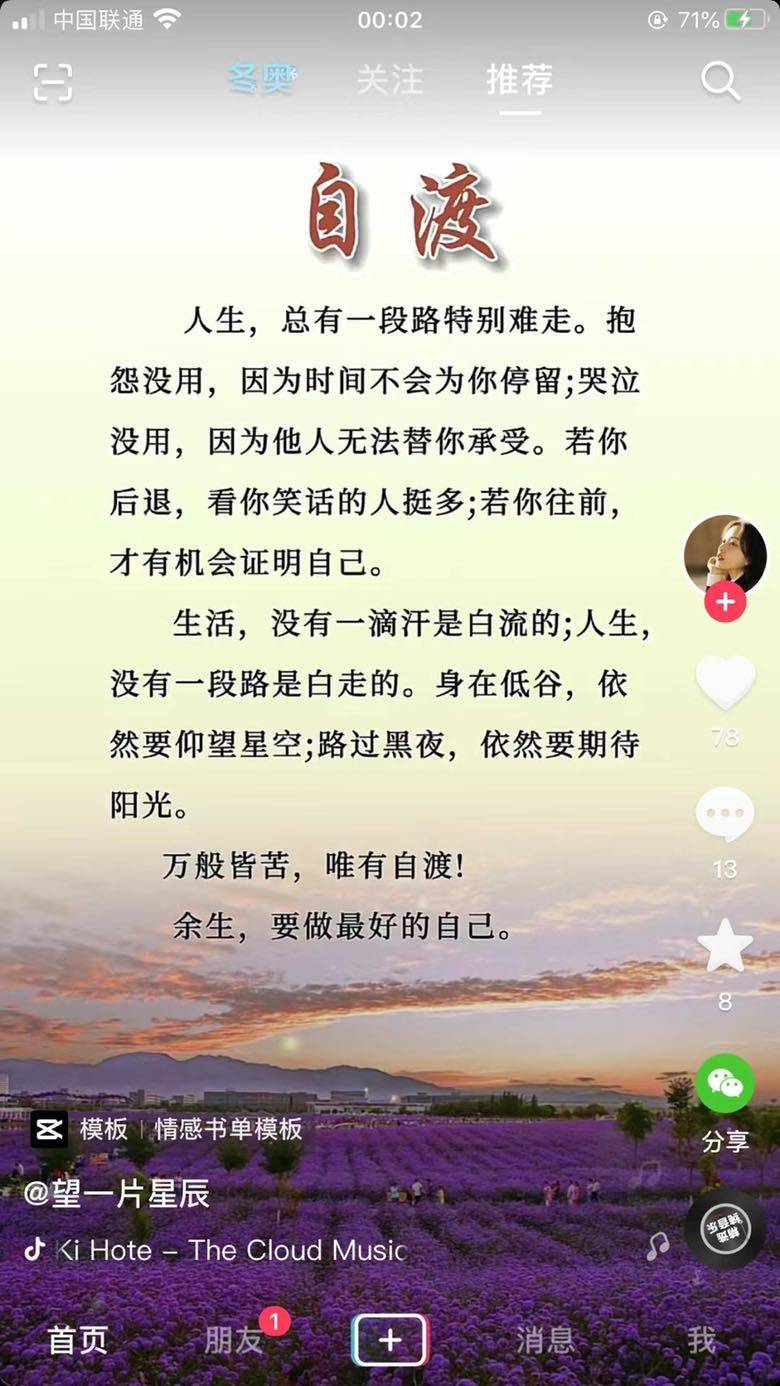Like this video with the heart
Viewport: 780px width, 1386px height.
725,683
